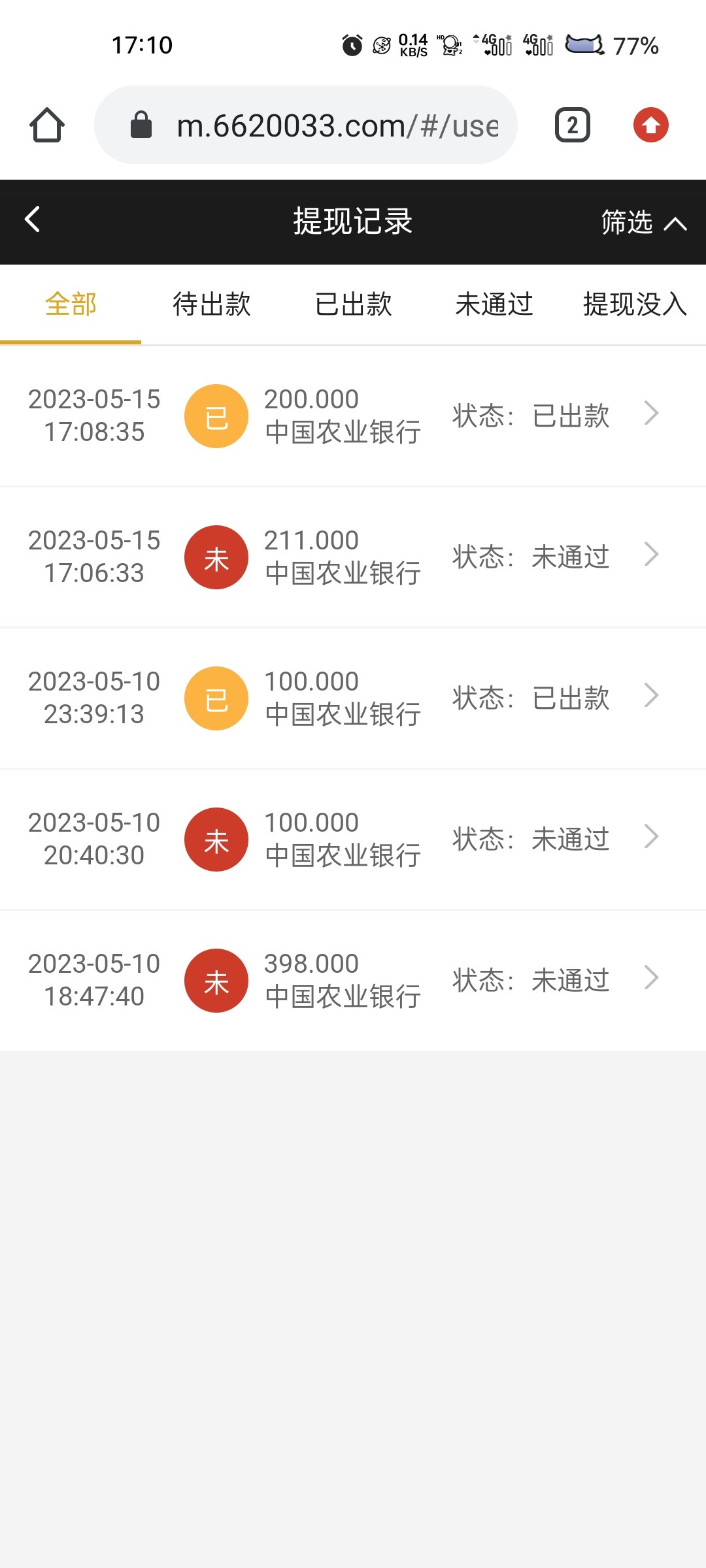Select the 未通过 filter
Screen dimensions: 706x1568
tap(494, 304)
